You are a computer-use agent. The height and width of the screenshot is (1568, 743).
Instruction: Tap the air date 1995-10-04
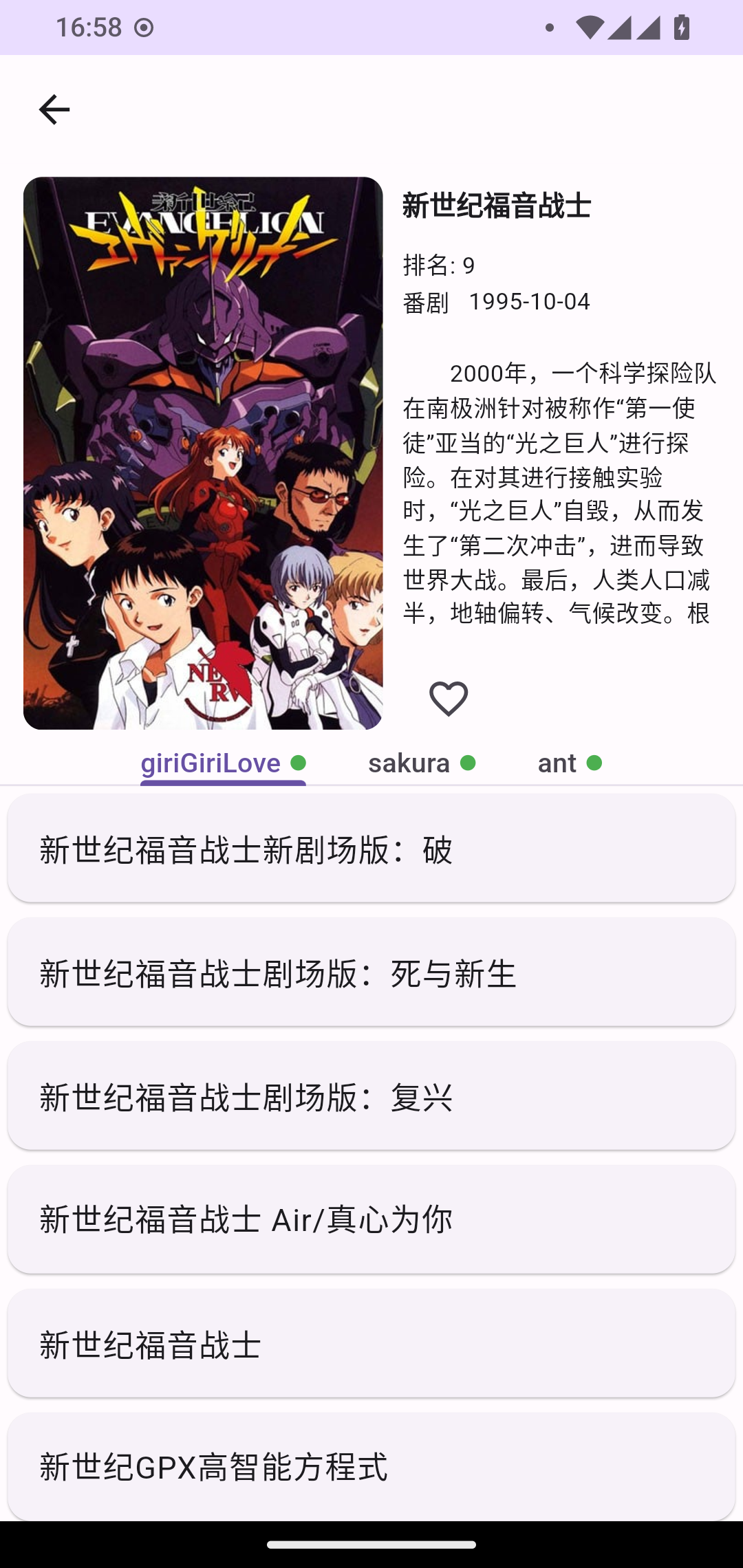pyautogui.click(x=530, y=301)
